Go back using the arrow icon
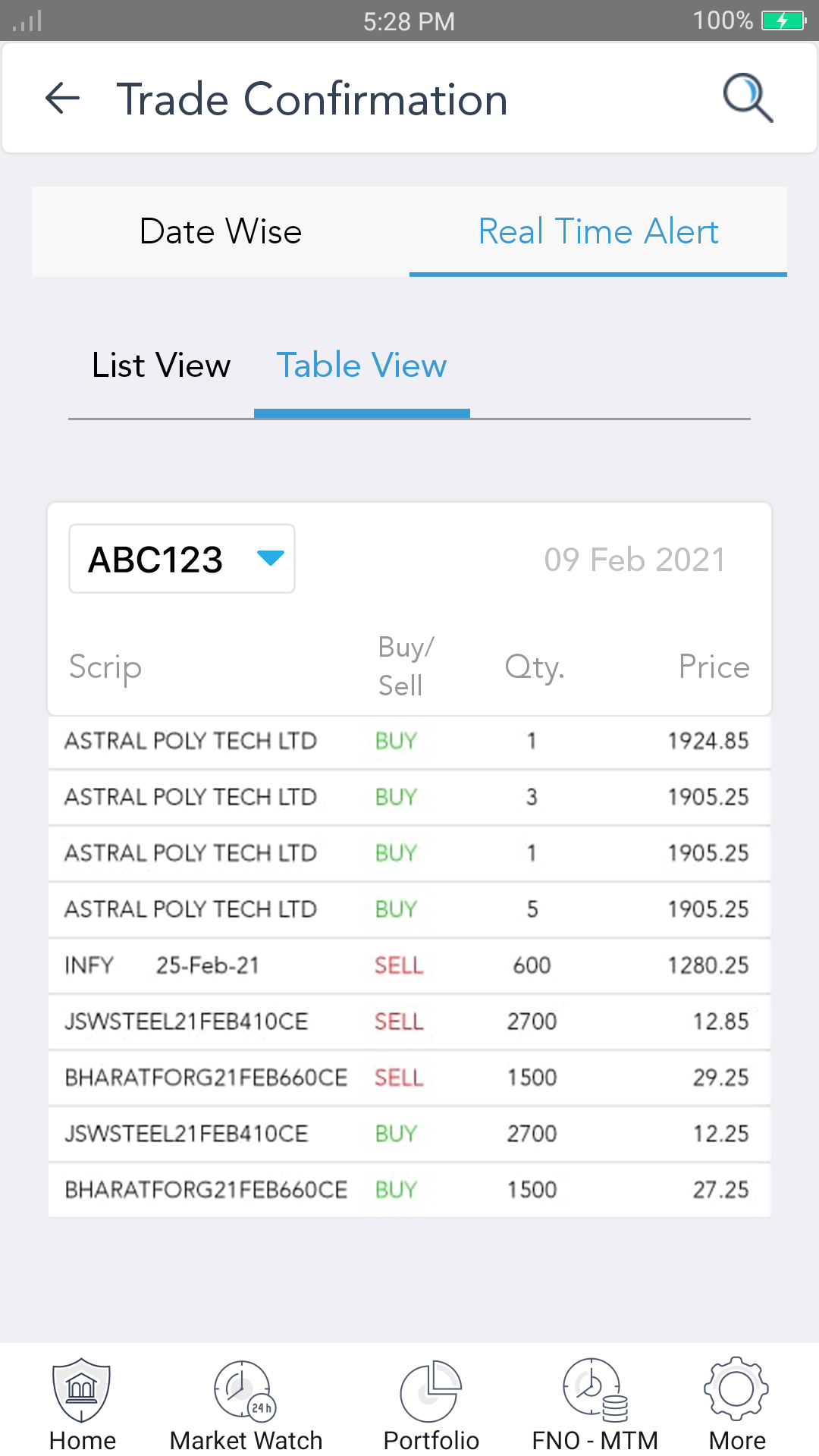Image resolution: width=819 pixels, height=1456 pixels. [62, 98]
